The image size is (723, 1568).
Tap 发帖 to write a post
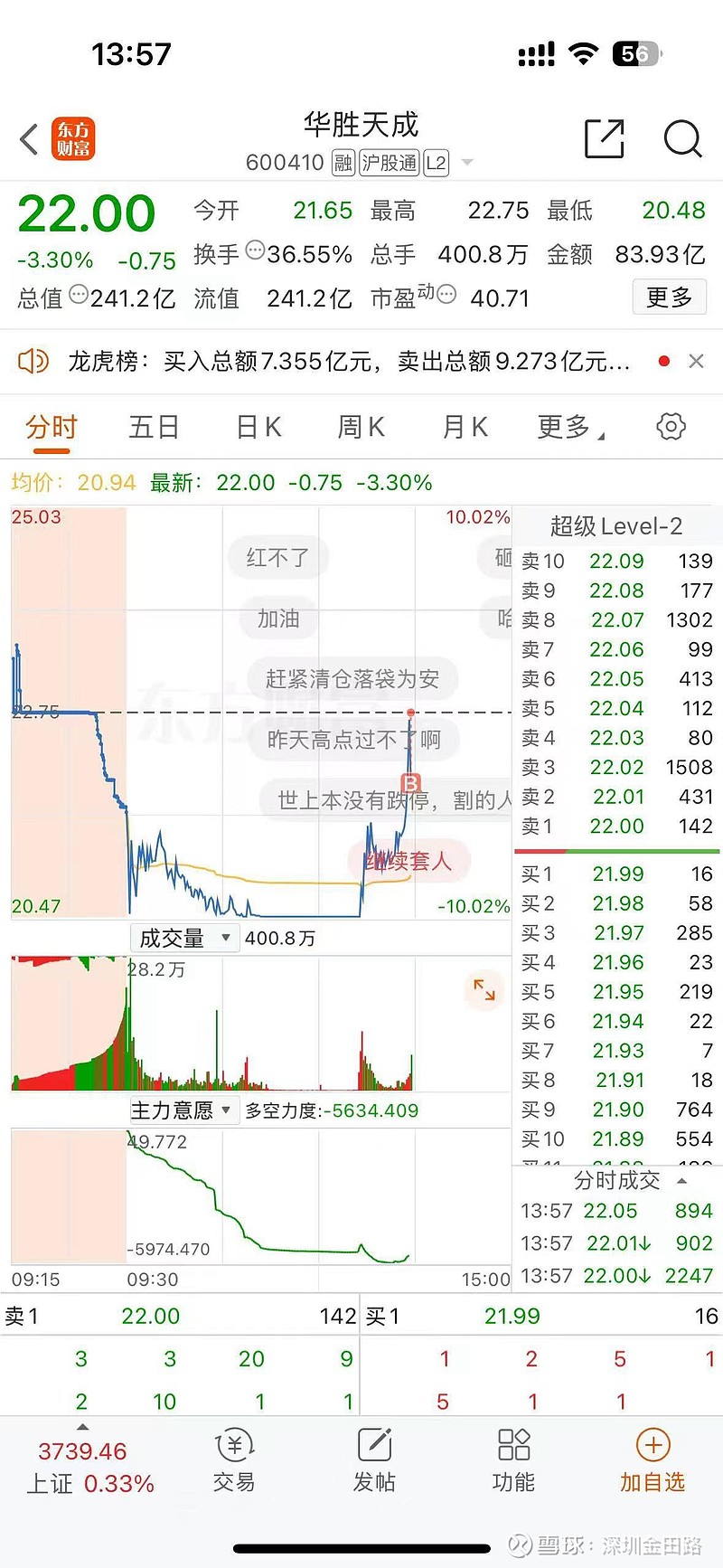tap(374, 1460)
